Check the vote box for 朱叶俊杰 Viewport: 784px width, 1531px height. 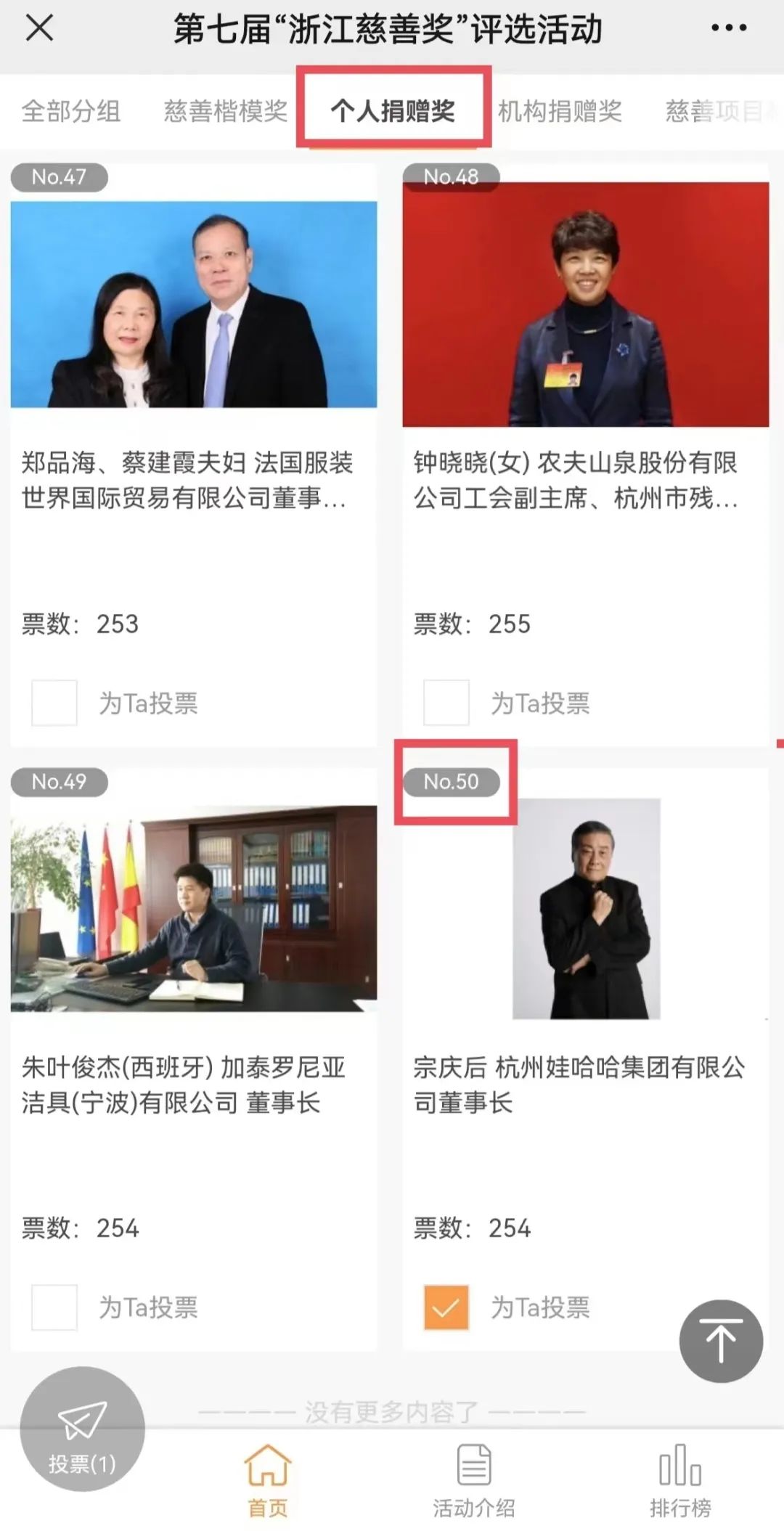click(54, 1307)
